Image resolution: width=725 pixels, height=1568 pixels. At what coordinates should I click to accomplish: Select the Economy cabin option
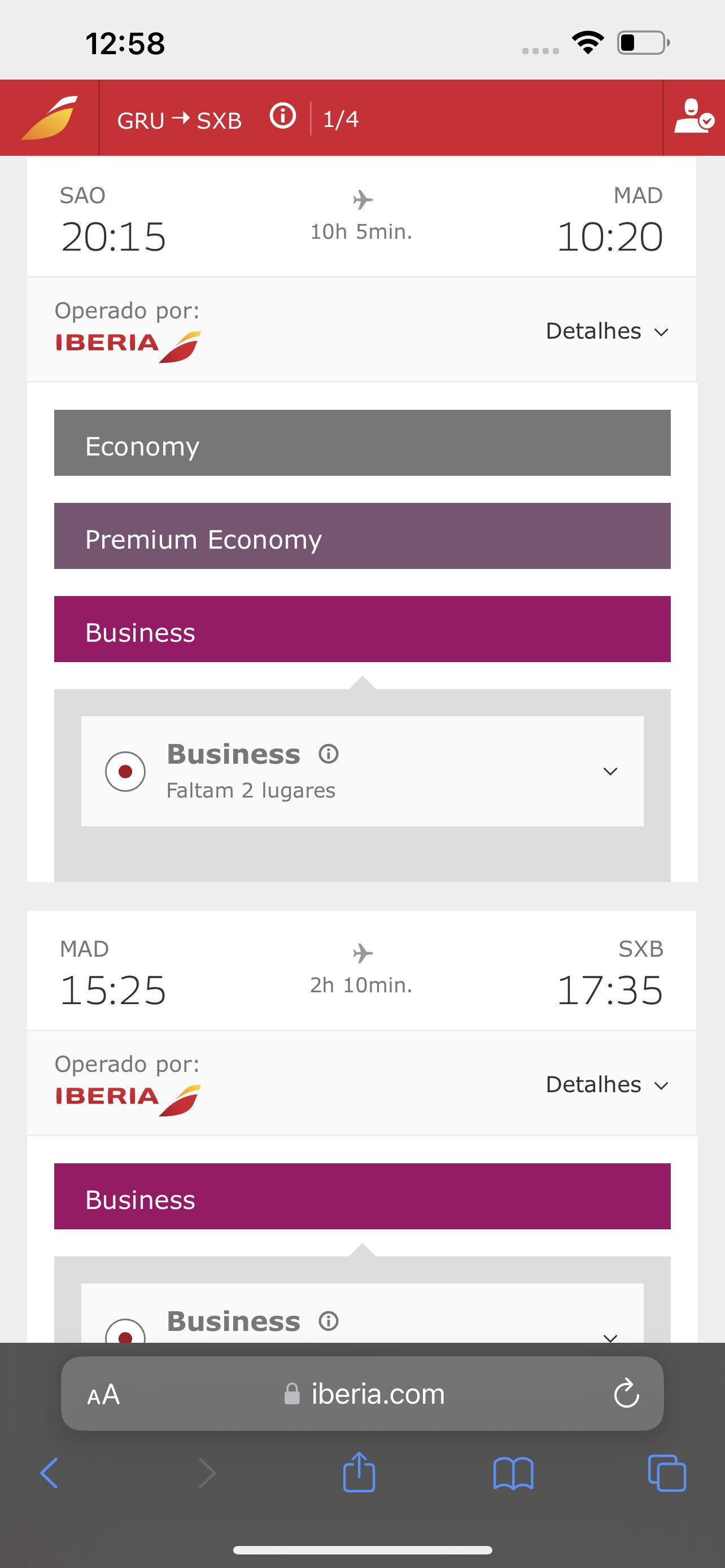tap(362, 443)
